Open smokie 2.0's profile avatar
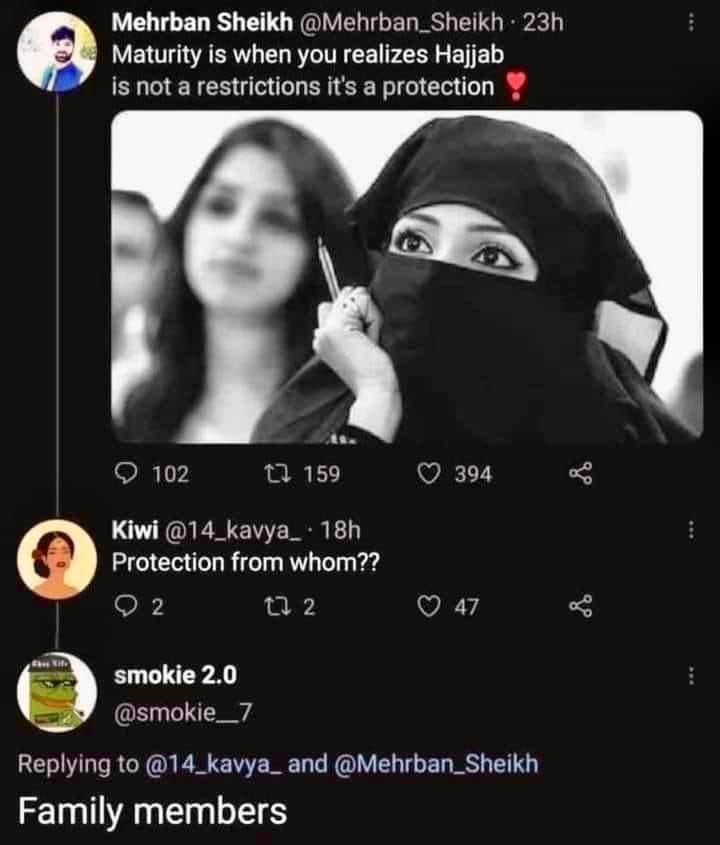This screenshot has height=845, width=720. (x=58, y=692)
